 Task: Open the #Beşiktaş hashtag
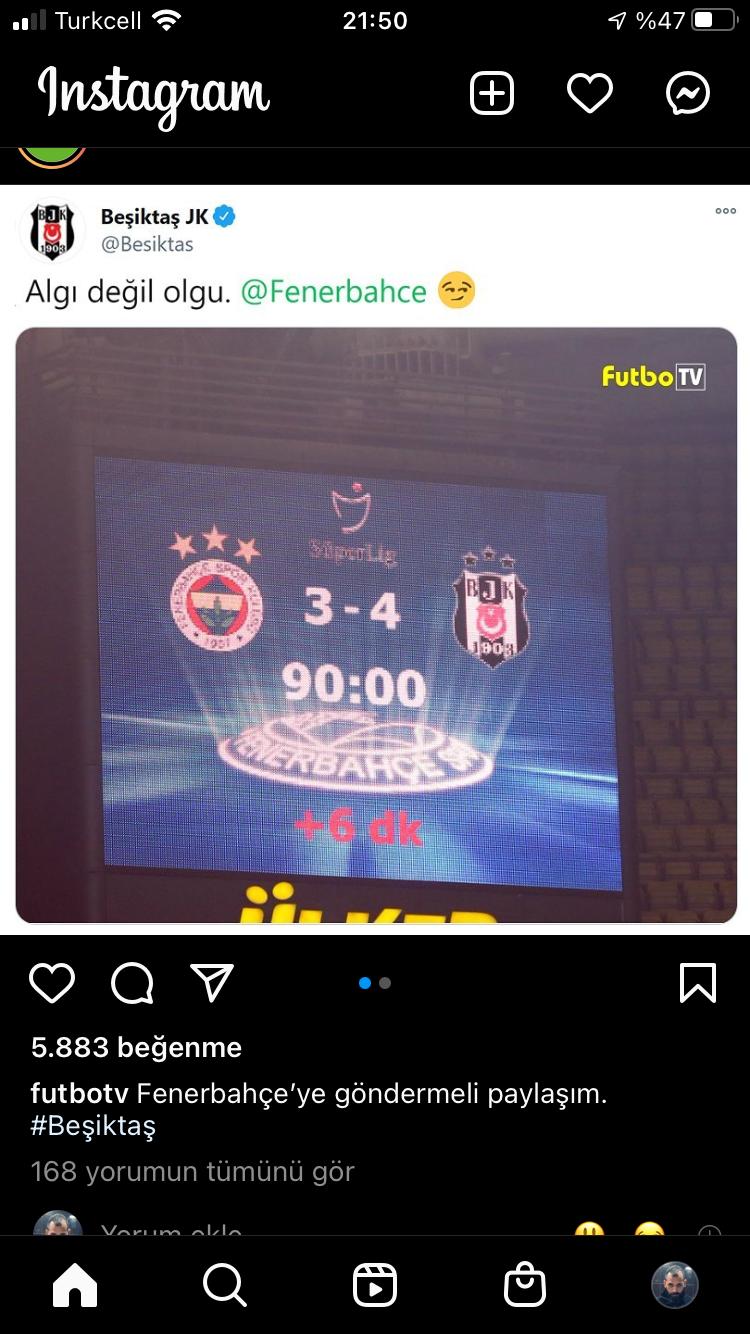[x=93, y=1126]
